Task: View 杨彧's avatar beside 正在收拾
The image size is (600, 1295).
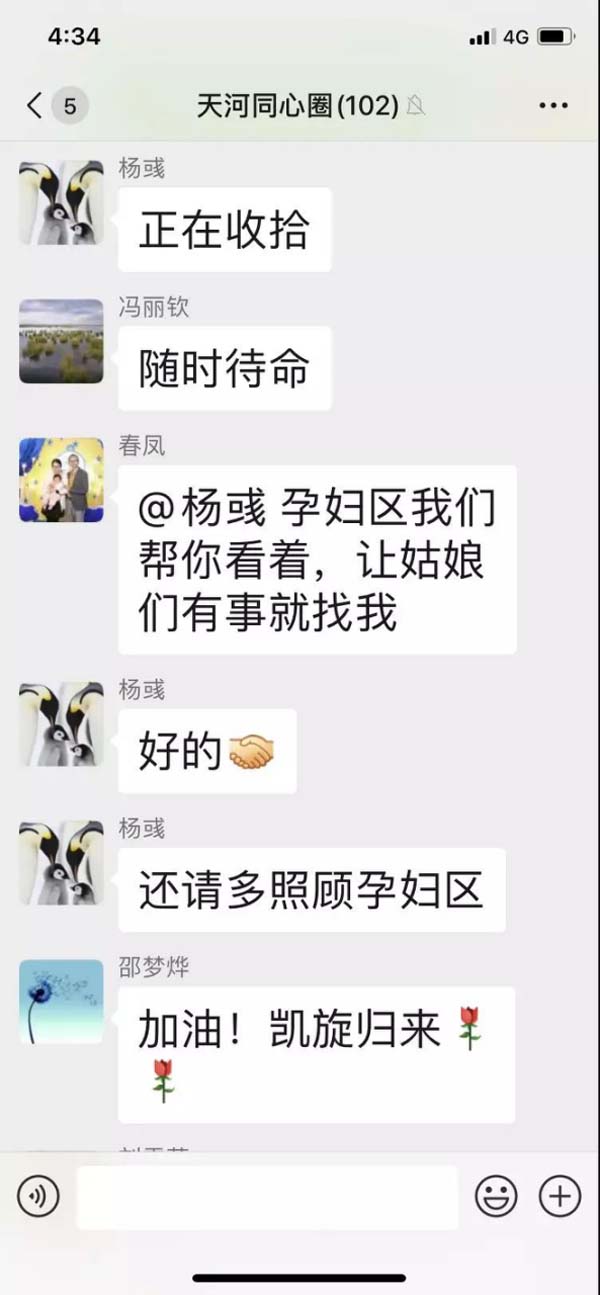Action: click(61, 202)
